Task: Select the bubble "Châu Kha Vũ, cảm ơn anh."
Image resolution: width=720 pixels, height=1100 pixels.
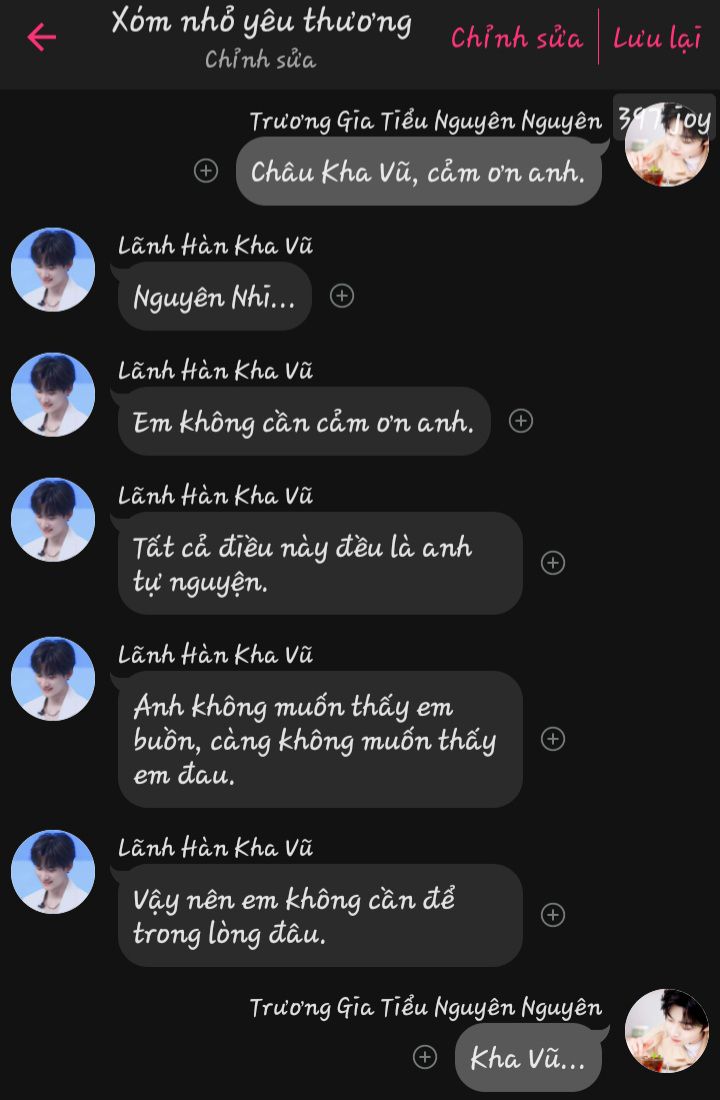Action: (x=418, y=172)
